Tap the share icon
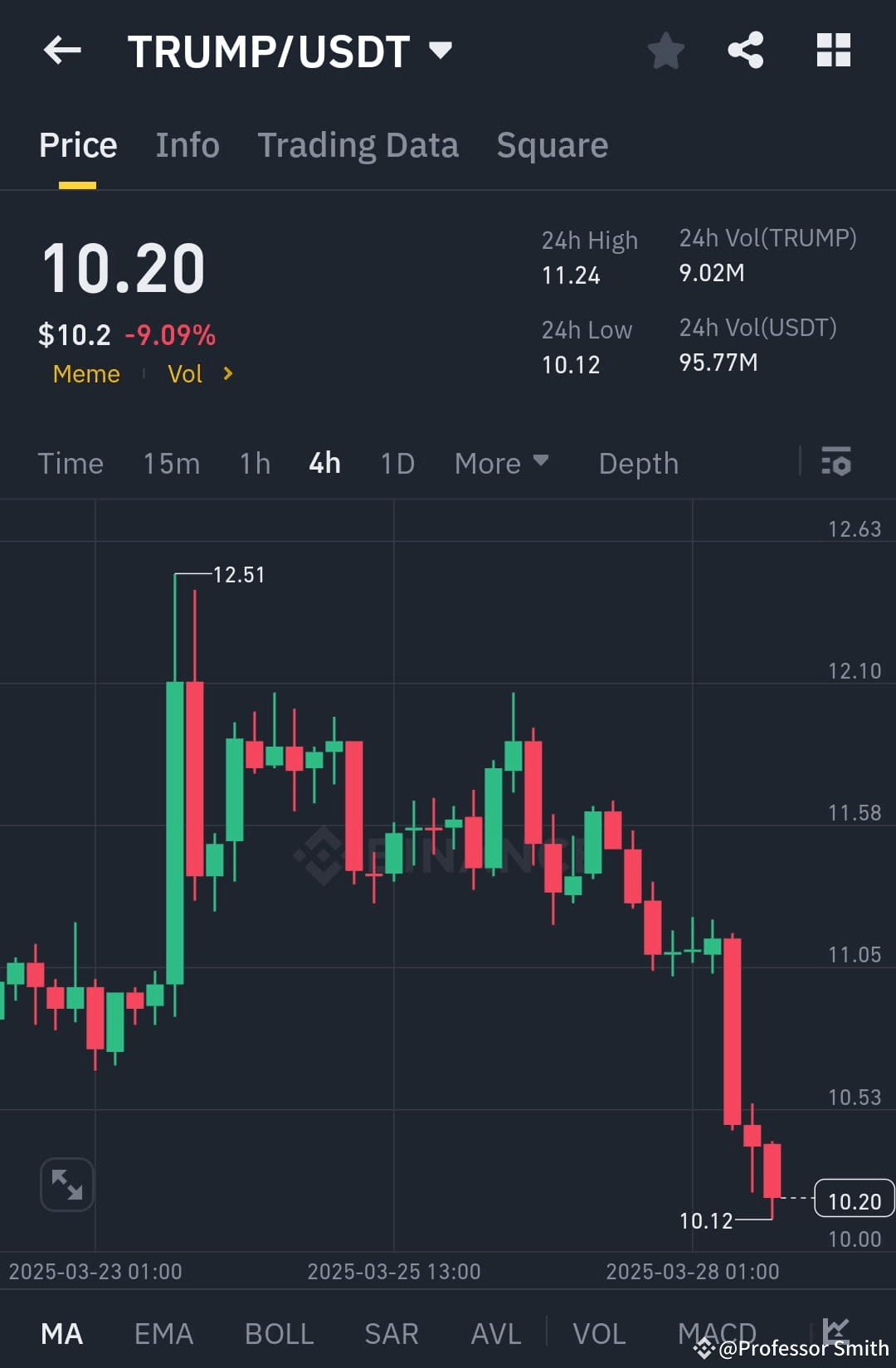This screenshot has height=1368, width=896. [x=744, y=50]
